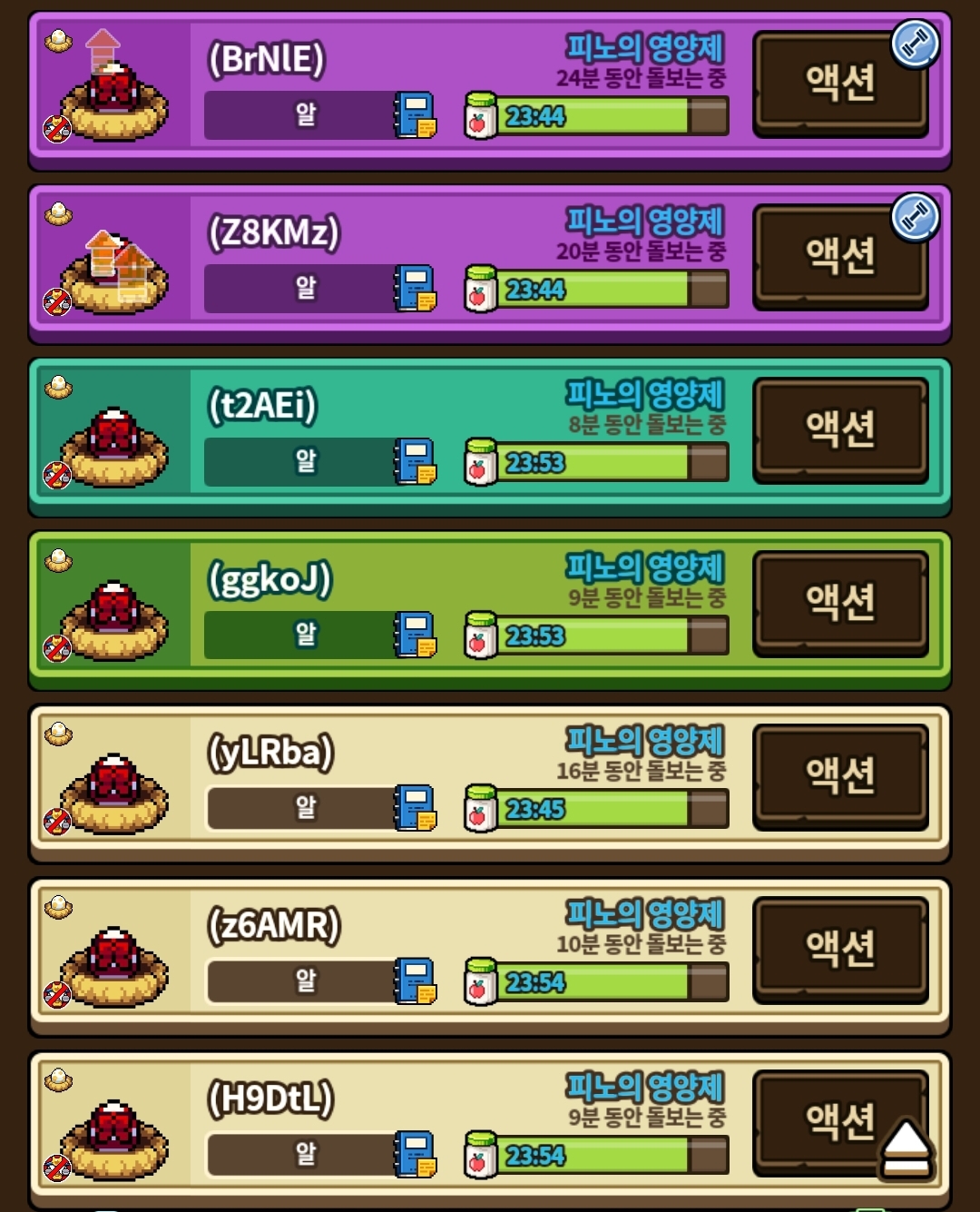Open the z6AMR notebook icon
This screenshot has width=980, height=1212.
(x=415, y=981)
